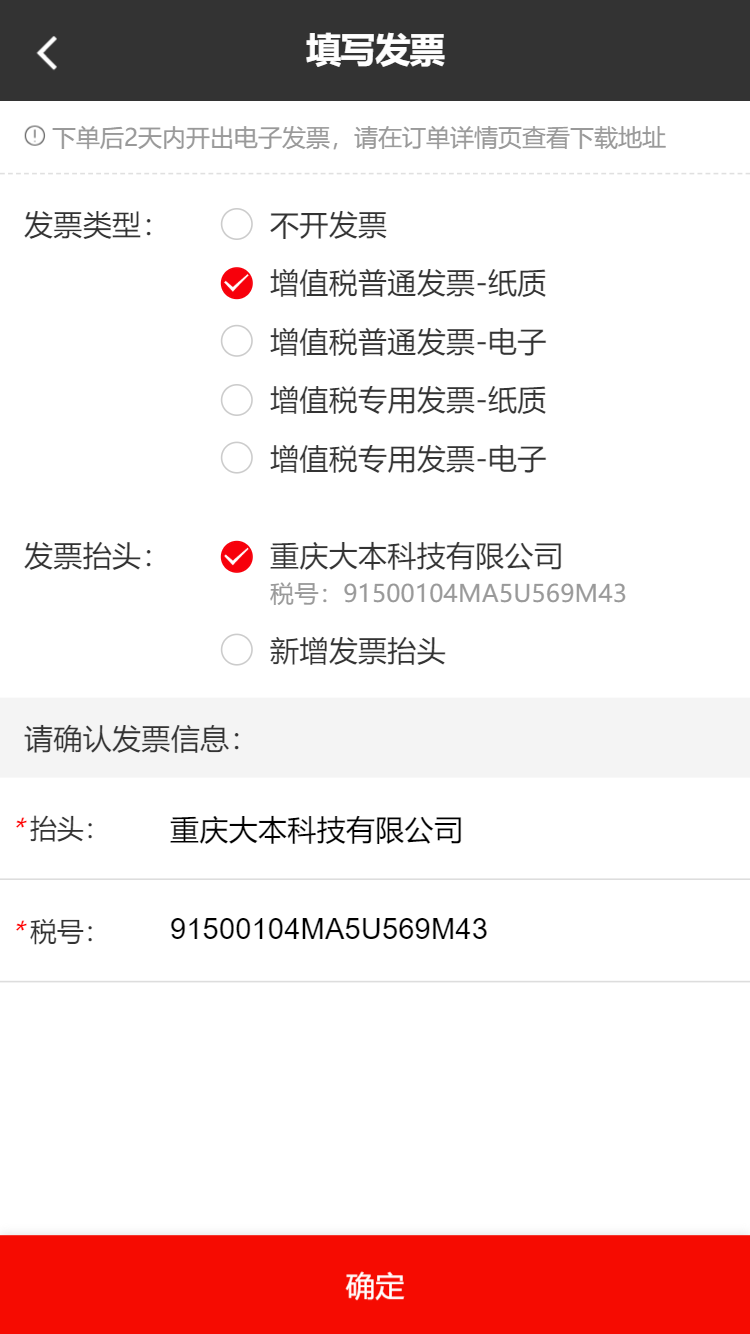Click the 填写发票 page title
The width and height of the screenshot is (750, 1334).
[375, 50]
